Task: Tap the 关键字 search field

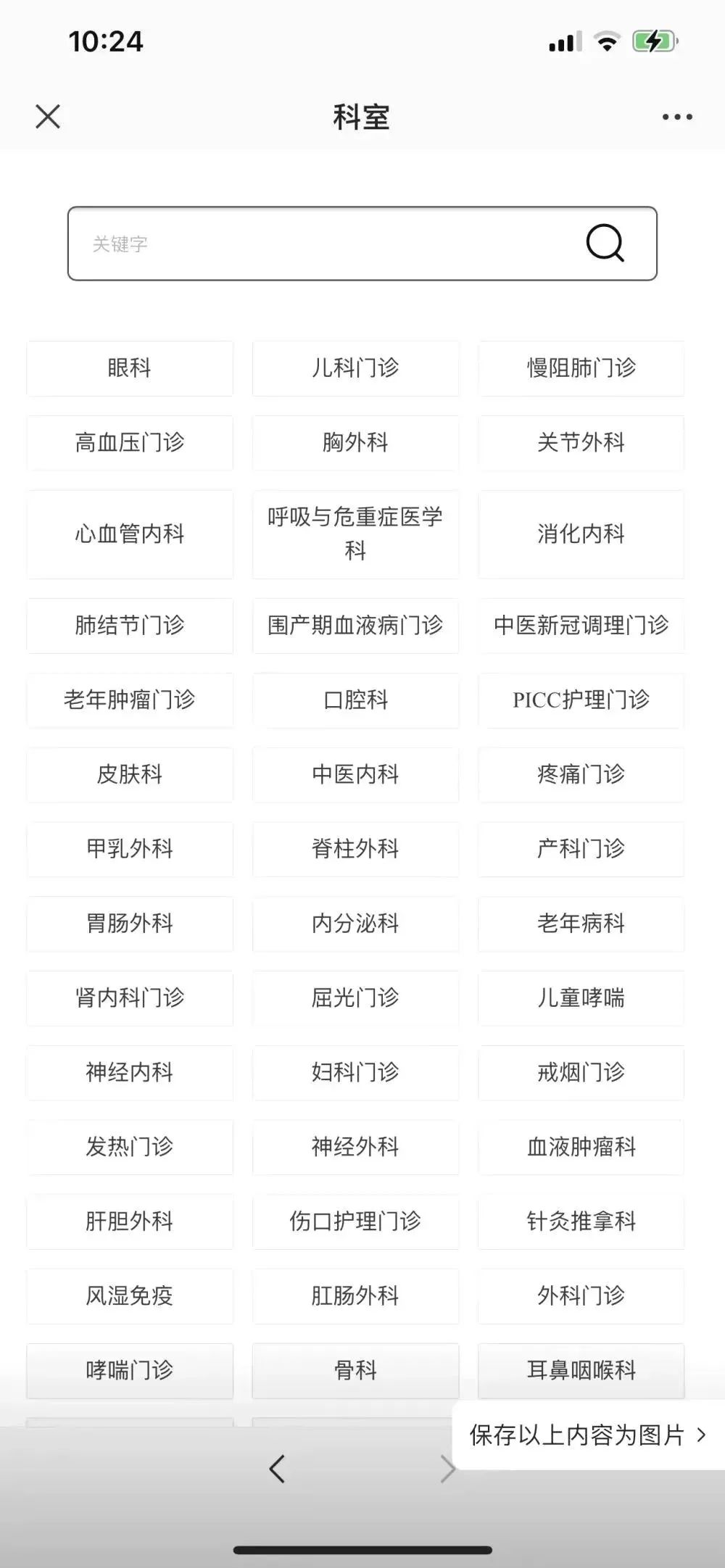Action: coord(319,244)
